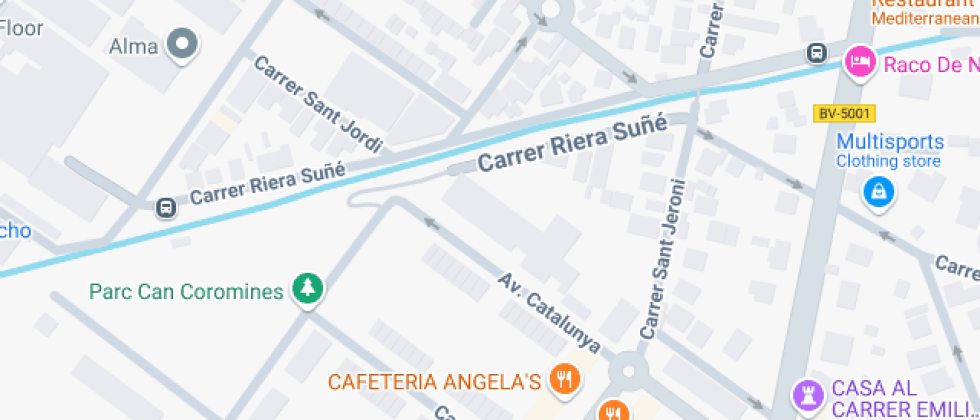The height and width of the screenshot is (420, 980).
Task: Open the bus stop next to Raco De N
Action: [817, 54]
